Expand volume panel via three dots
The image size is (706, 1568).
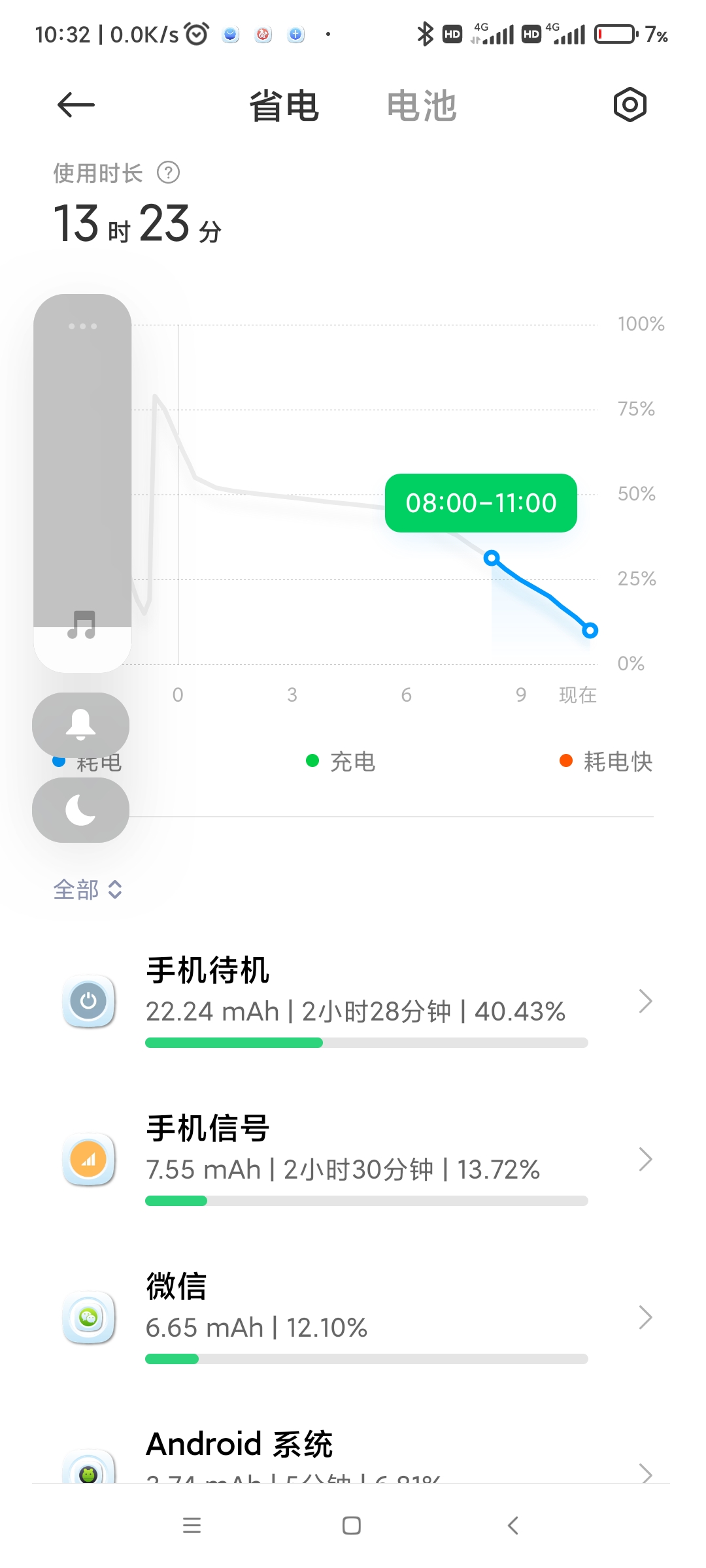(x=82, y=326)
